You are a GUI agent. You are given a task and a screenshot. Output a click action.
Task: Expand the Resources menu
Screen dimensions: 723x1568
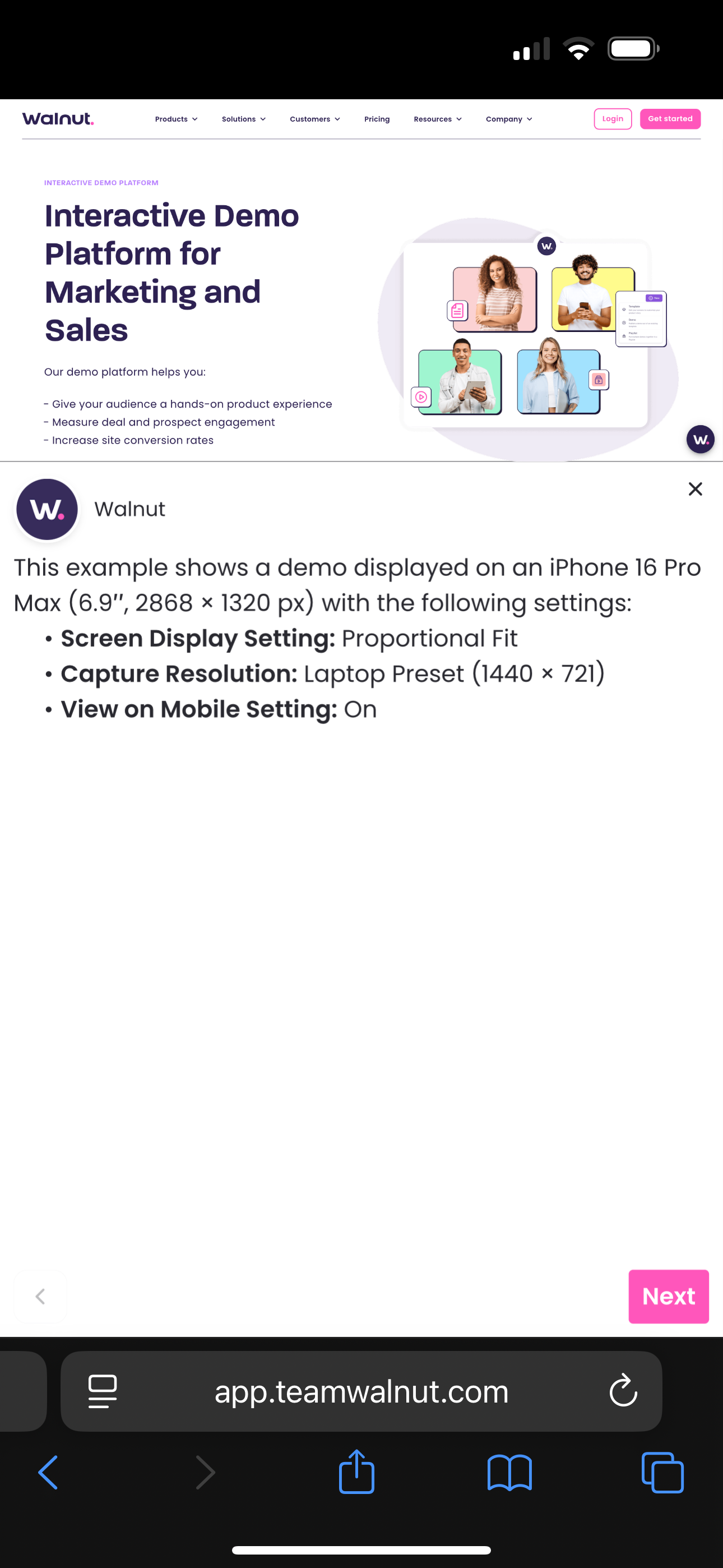[x=438, y=119]
